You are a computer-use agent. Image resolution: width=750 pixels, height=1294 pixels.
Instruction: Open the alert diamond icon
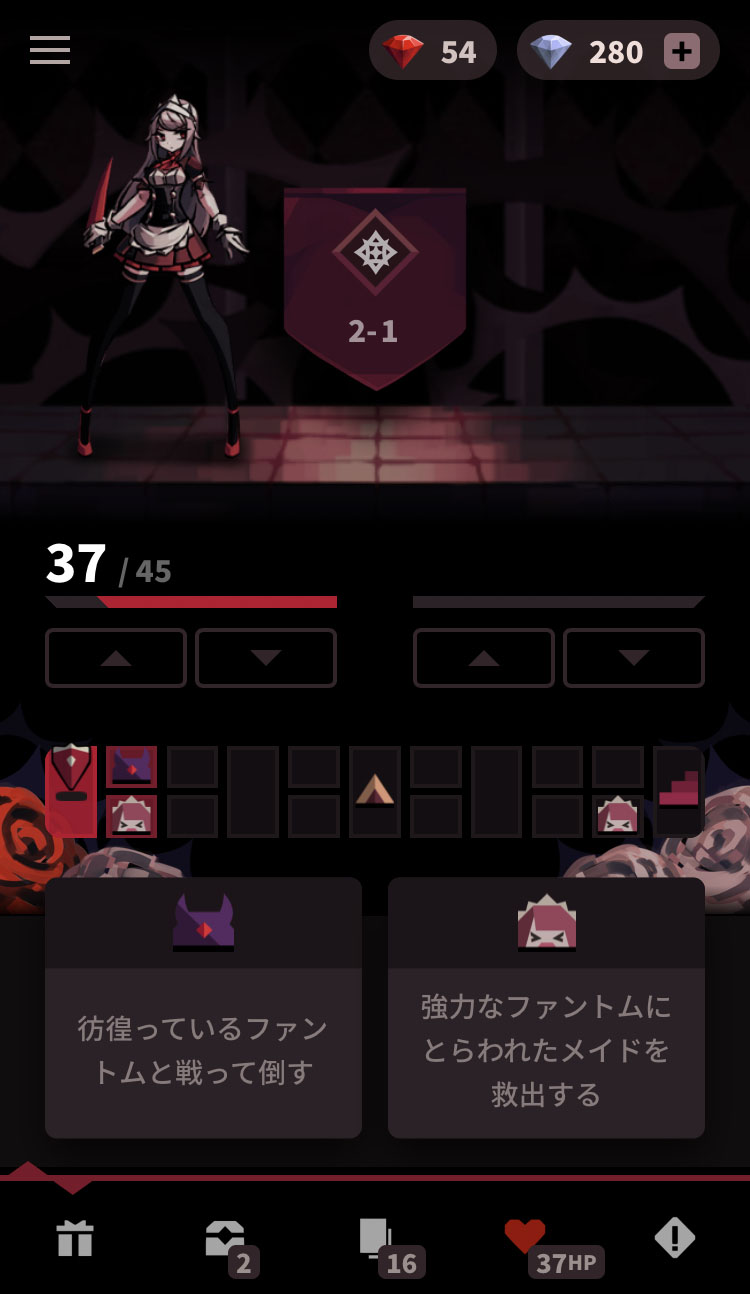675,1239
